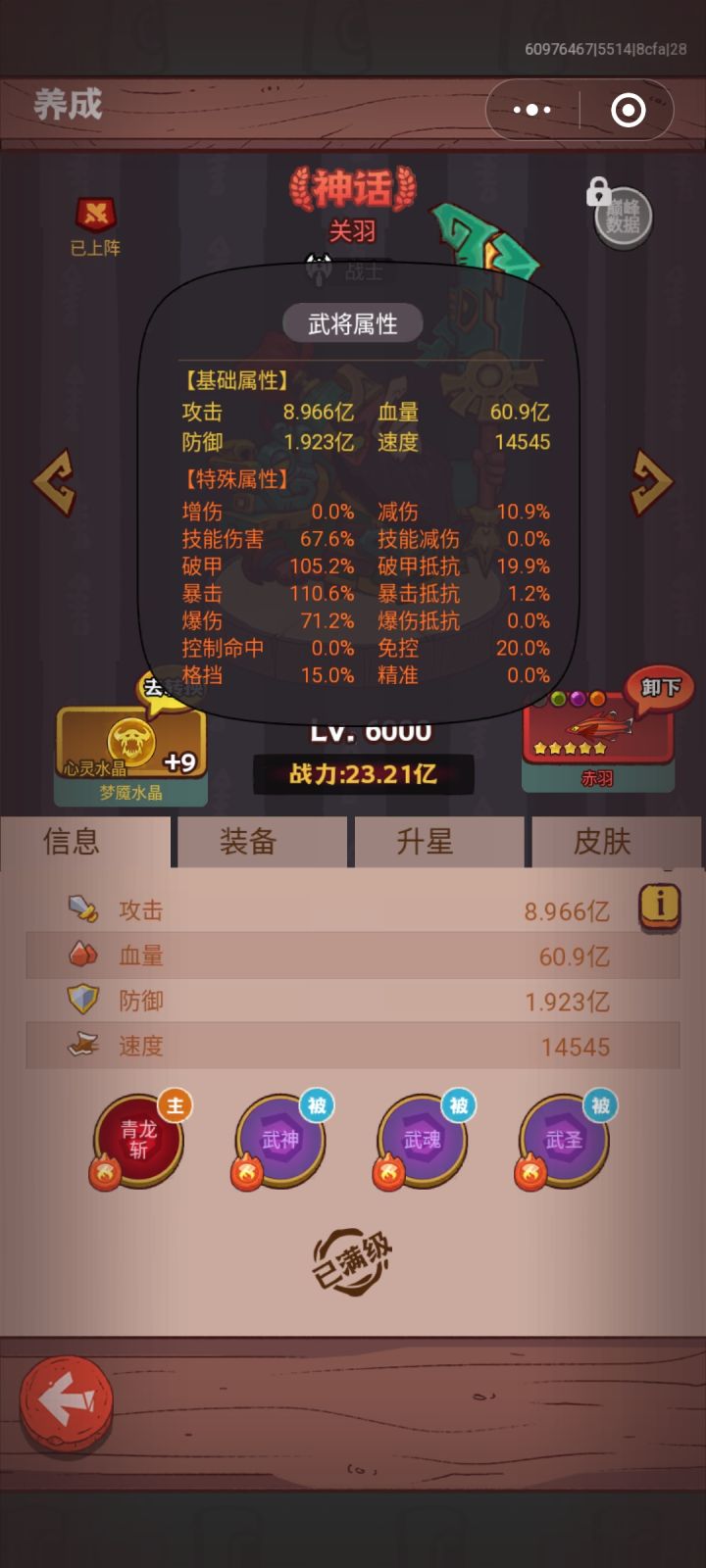The height and width of the screenshot is (1568, 706).
Task: Tap 卸下 to unequip 赤羽
Action: (x=661, y=687)
